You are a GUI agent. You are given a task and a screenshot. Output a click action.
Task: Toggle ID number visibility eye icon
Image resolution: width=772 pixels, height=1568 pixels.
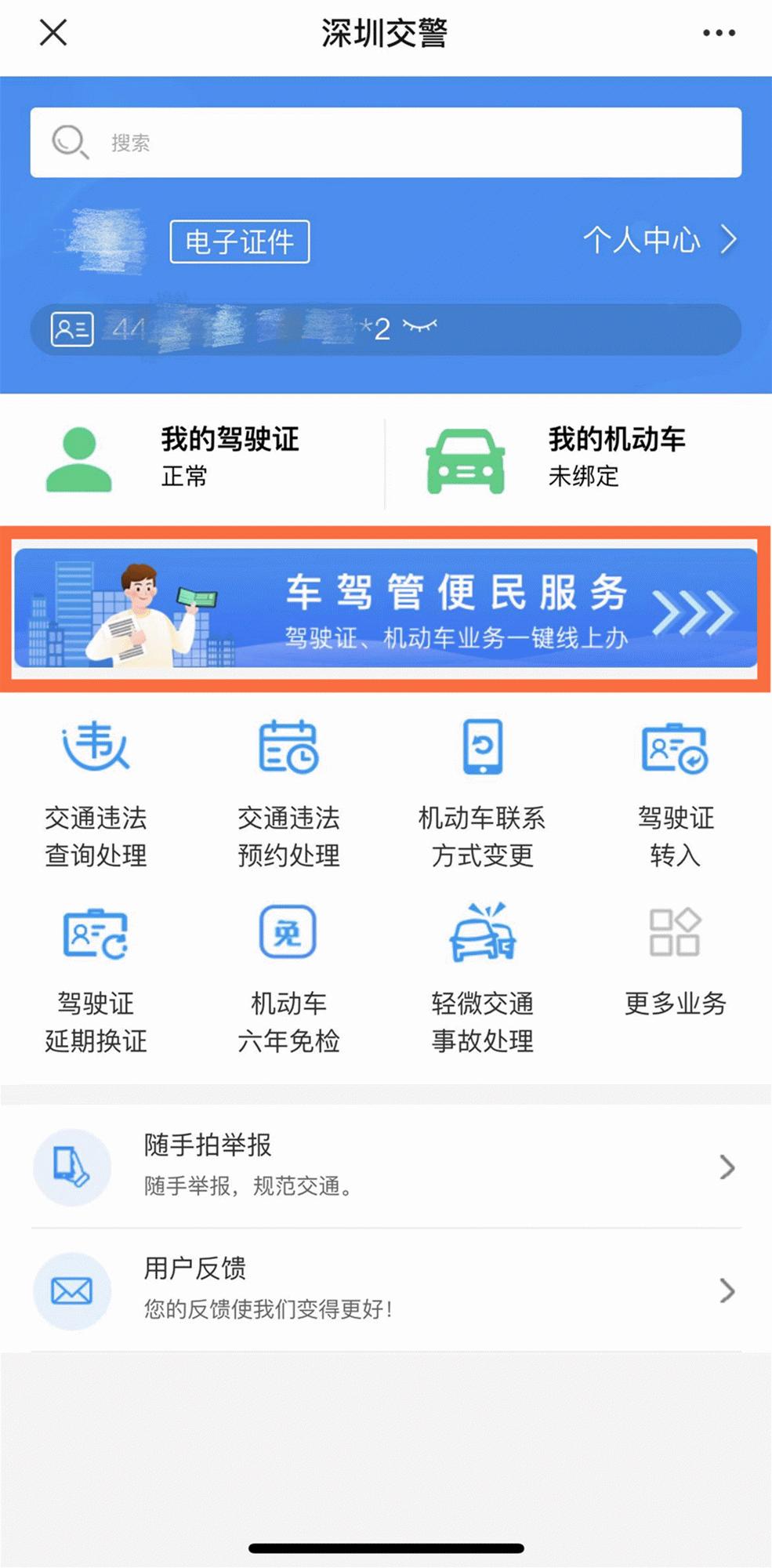click(x=419, y=326)
